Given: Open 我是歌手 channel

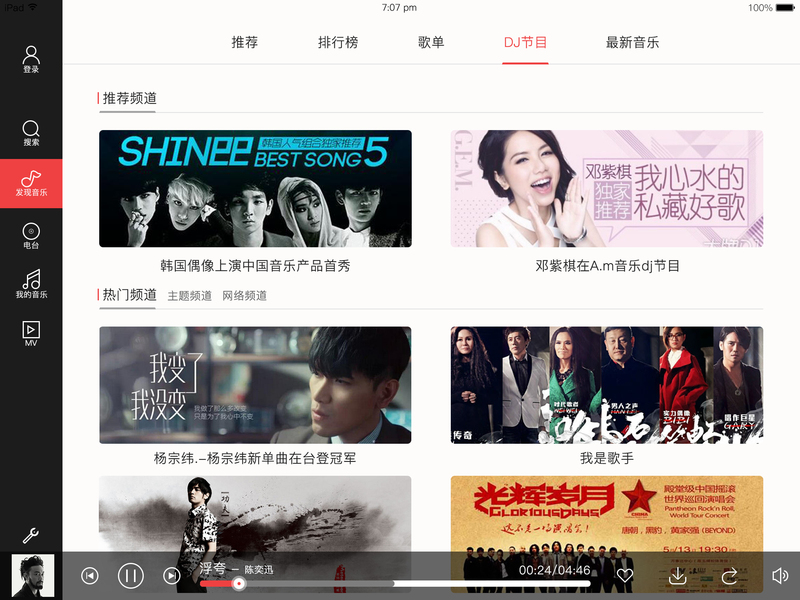Looking at the screenshot, I should (607, 385).
